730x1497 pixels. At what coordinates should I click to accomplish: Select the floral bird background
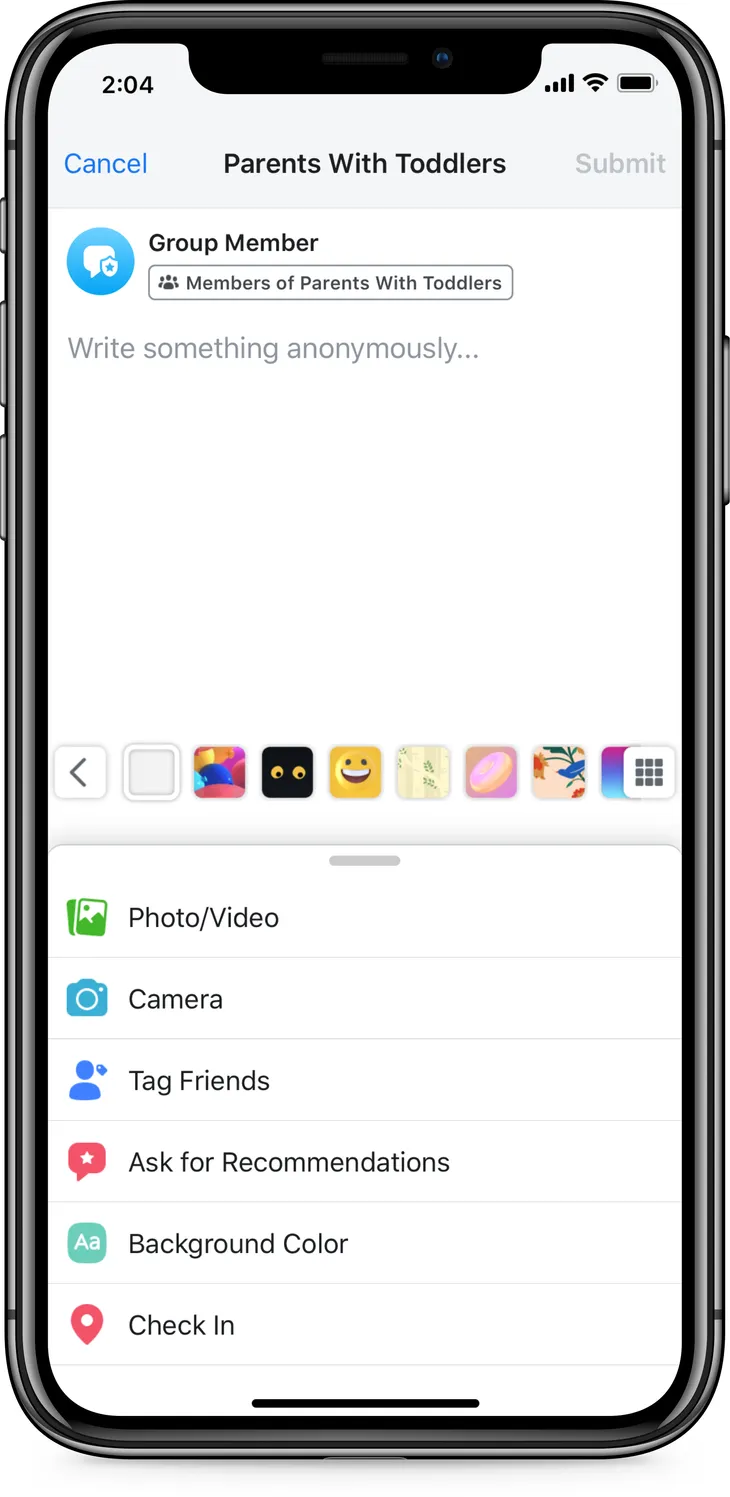pyautogui.click(x=559, y=772)
